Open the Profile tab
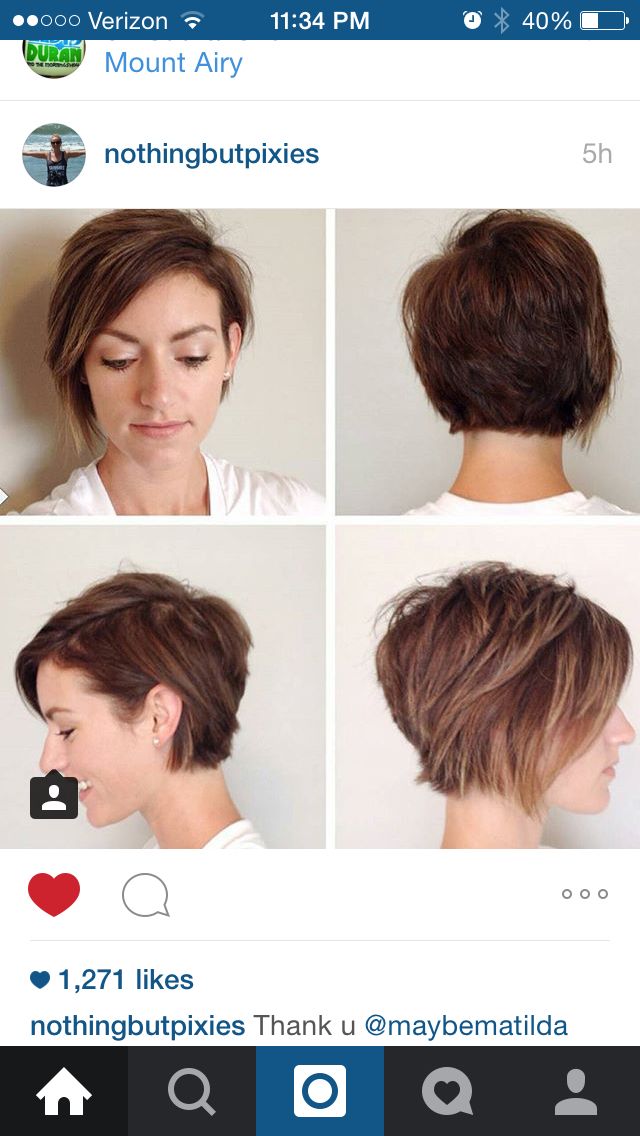The height and width of the screenshot is (1136, 640). 576,1091
